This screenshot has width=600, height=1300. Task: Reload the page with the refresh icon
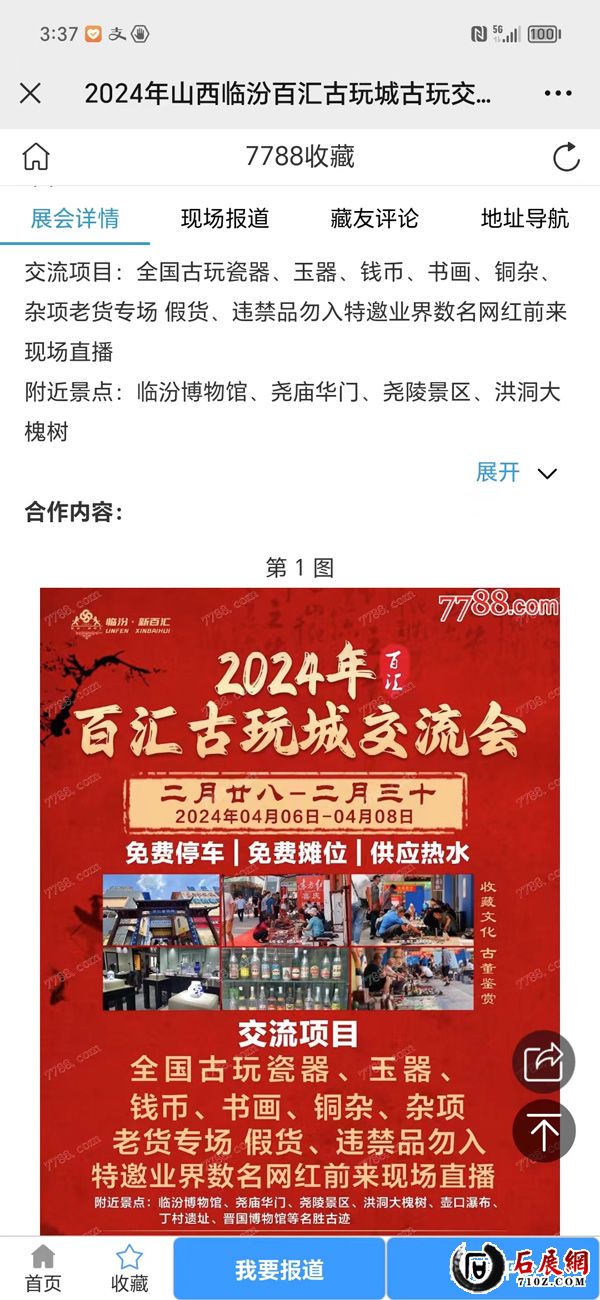click(566, 157)
